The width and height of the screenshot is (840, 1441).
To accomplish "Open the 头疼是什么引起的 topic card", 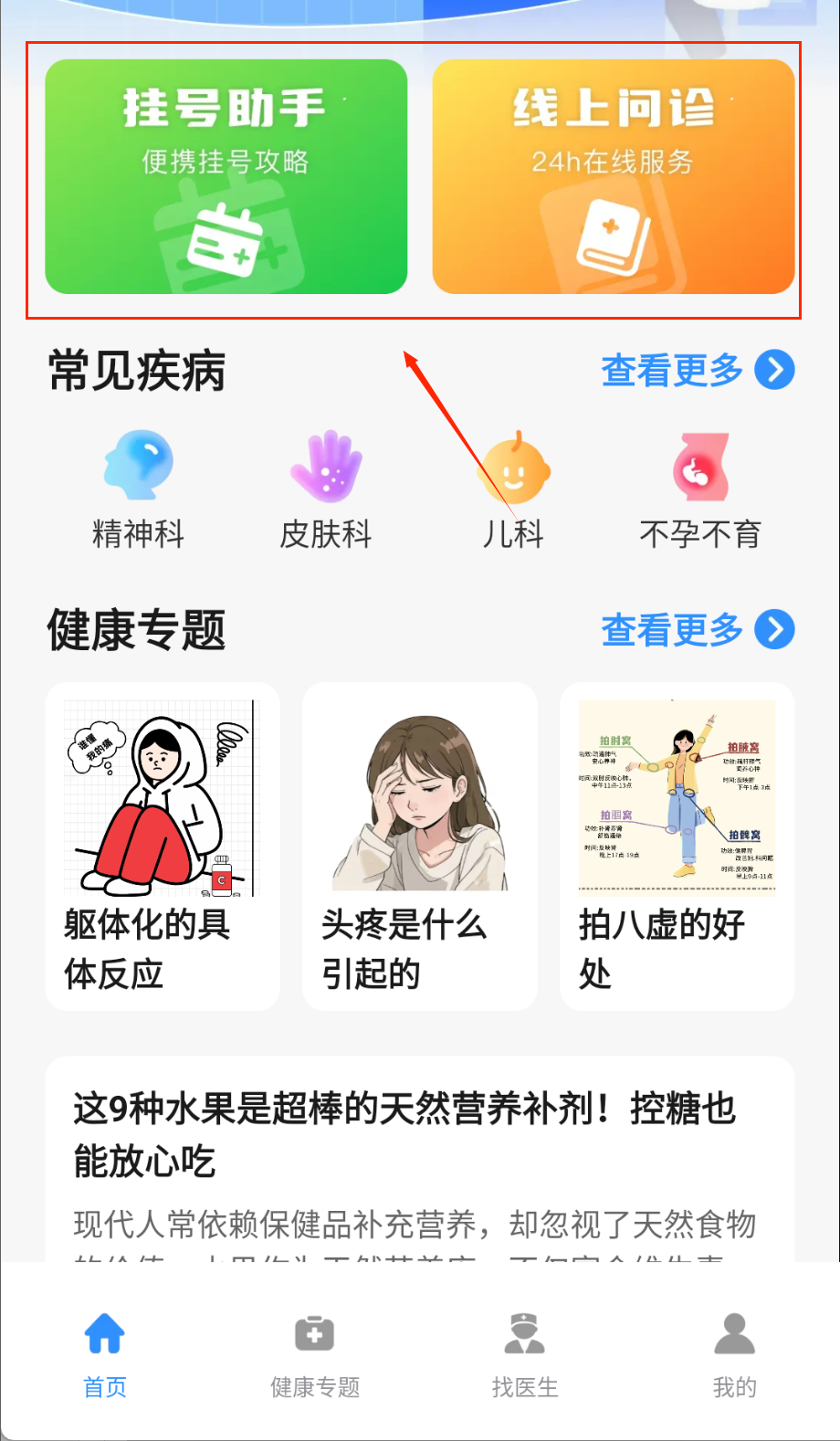I will coord(419,846).
